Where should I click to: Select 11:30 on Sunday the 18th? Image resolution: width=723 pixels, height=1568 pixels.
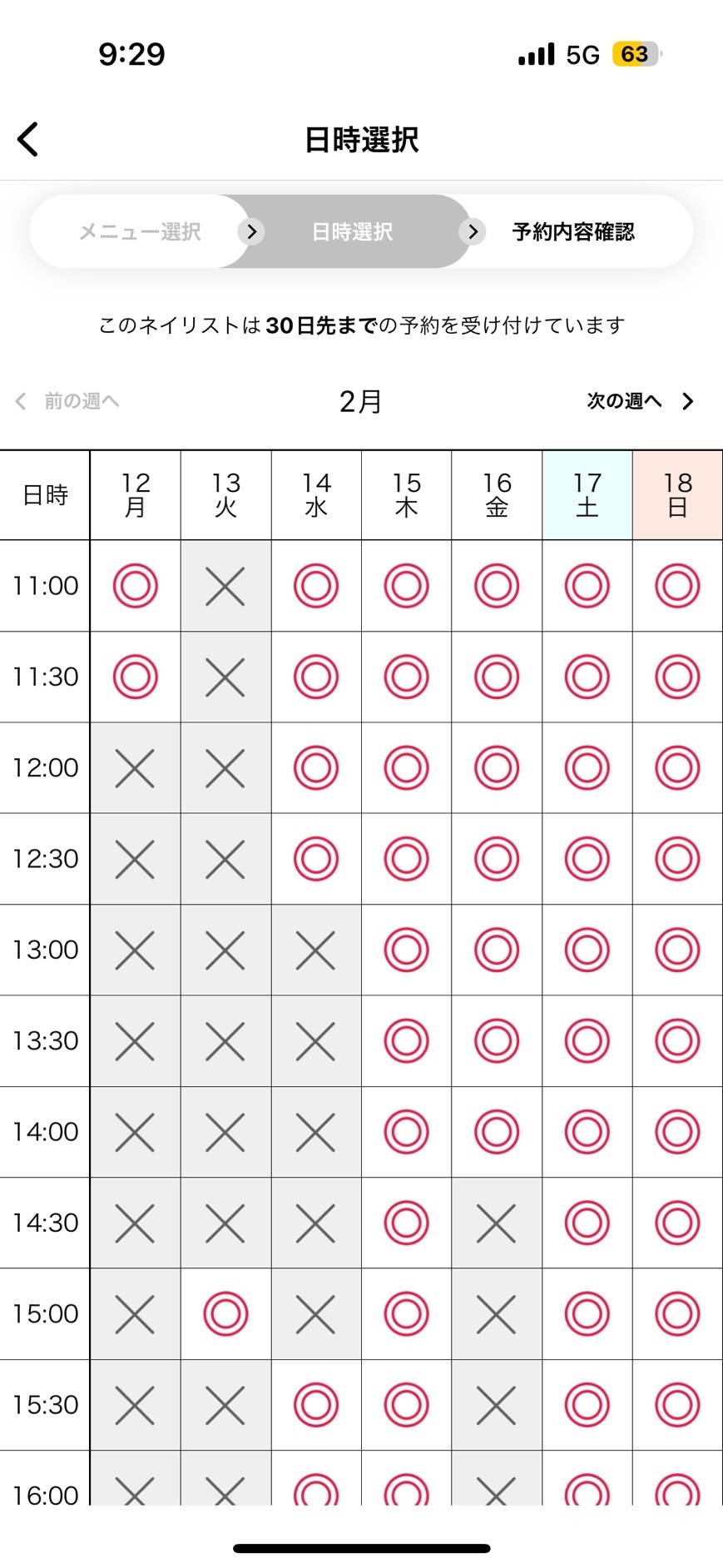(677, 677)
